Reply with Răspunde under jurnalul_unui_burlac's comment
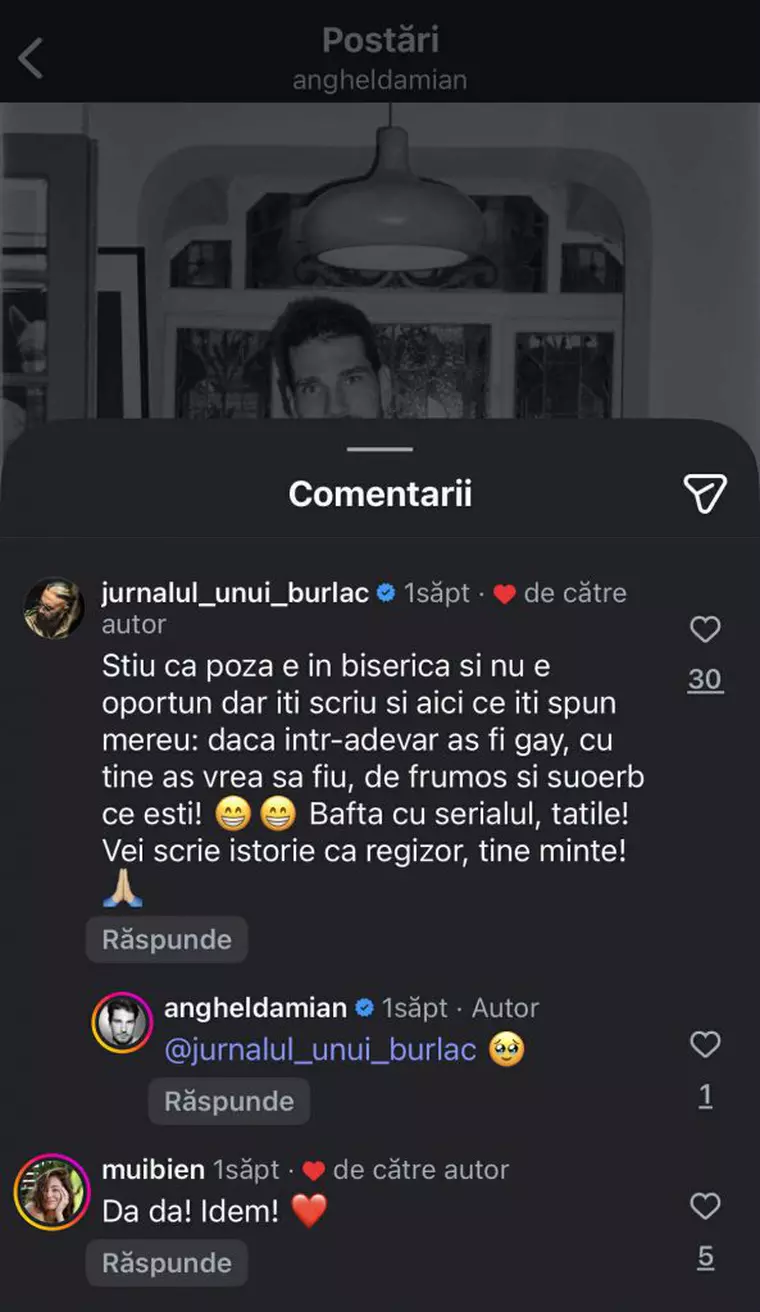 [x=166, y=939]
